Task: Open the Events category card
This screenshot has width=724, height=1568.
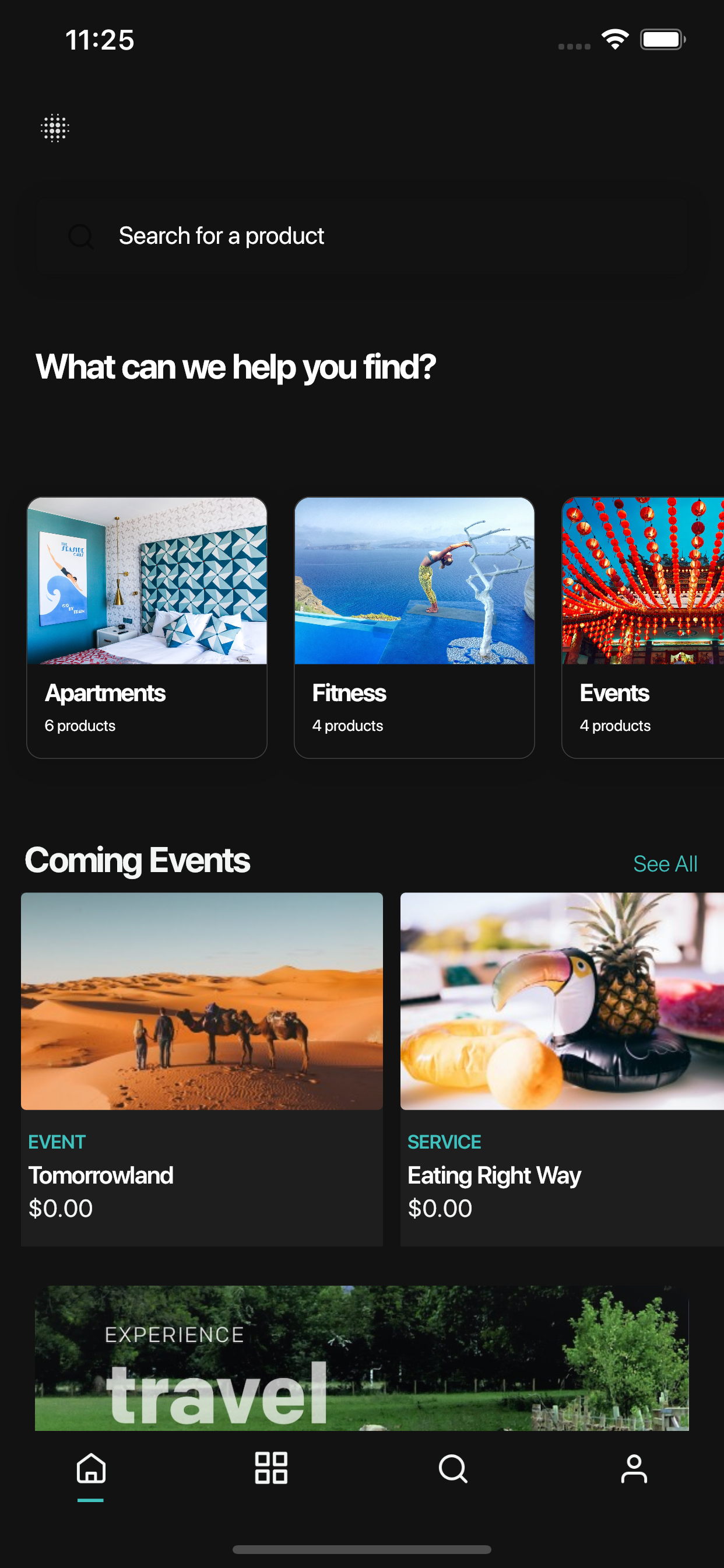Action: click(642, 627)
